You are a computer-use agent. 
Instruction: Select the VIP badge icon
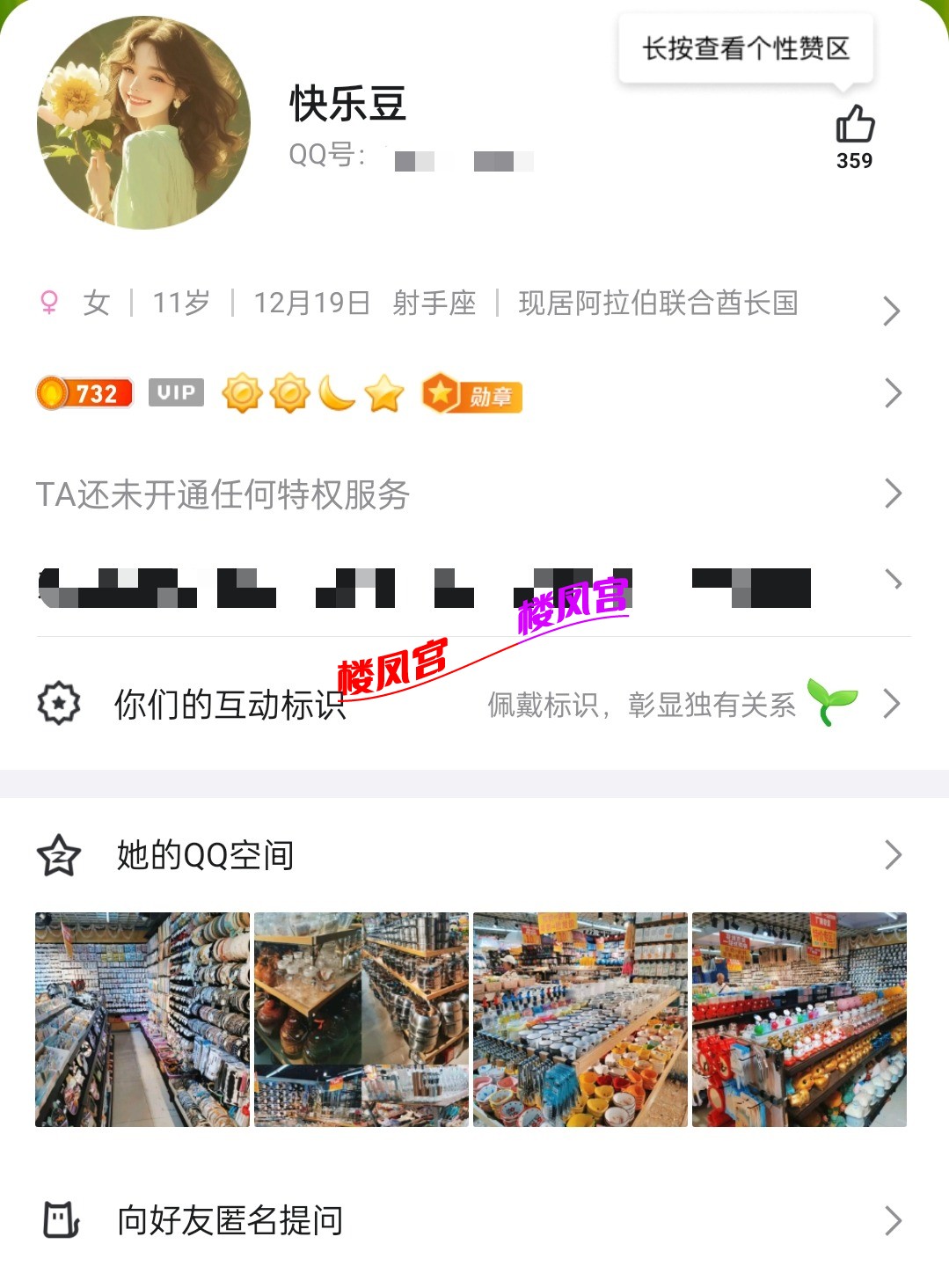(176, 392)
